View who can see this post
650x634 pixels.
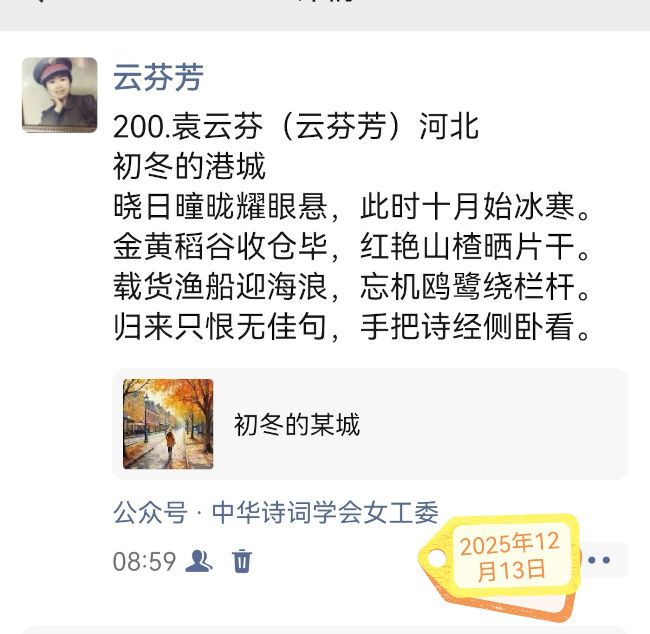(x=199, y=561)
